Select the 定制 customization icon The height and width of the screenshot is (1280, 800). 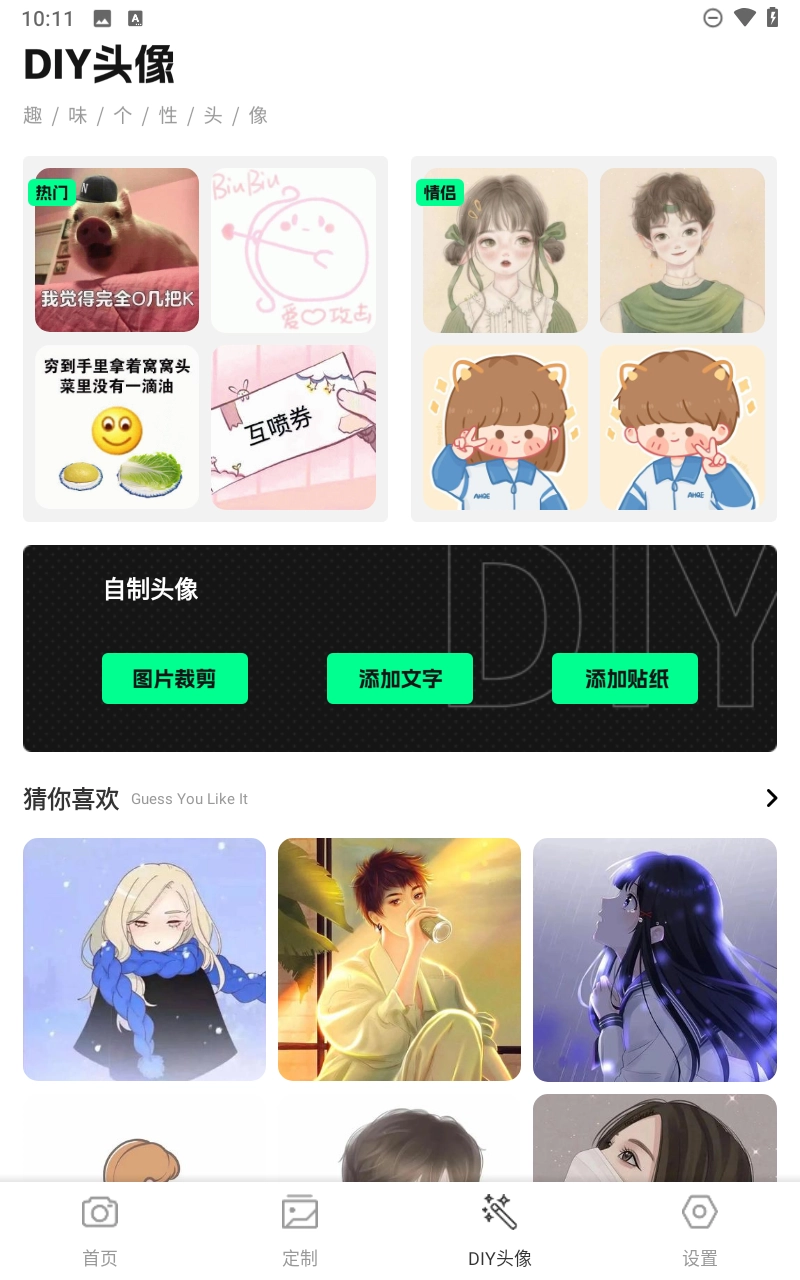300,1211
